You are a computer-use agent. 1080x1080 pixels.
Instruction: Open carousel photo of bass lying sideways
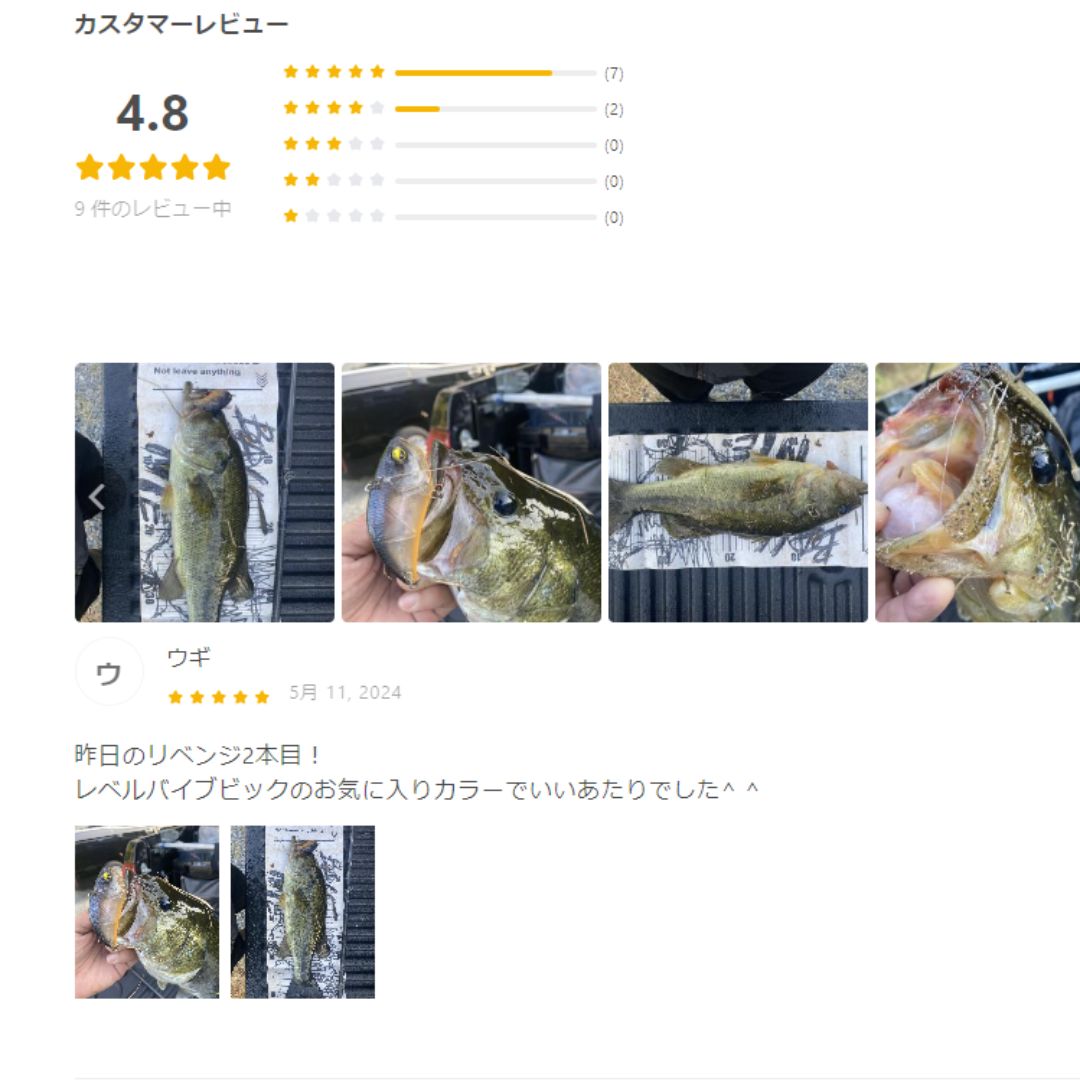click(738, 492)
